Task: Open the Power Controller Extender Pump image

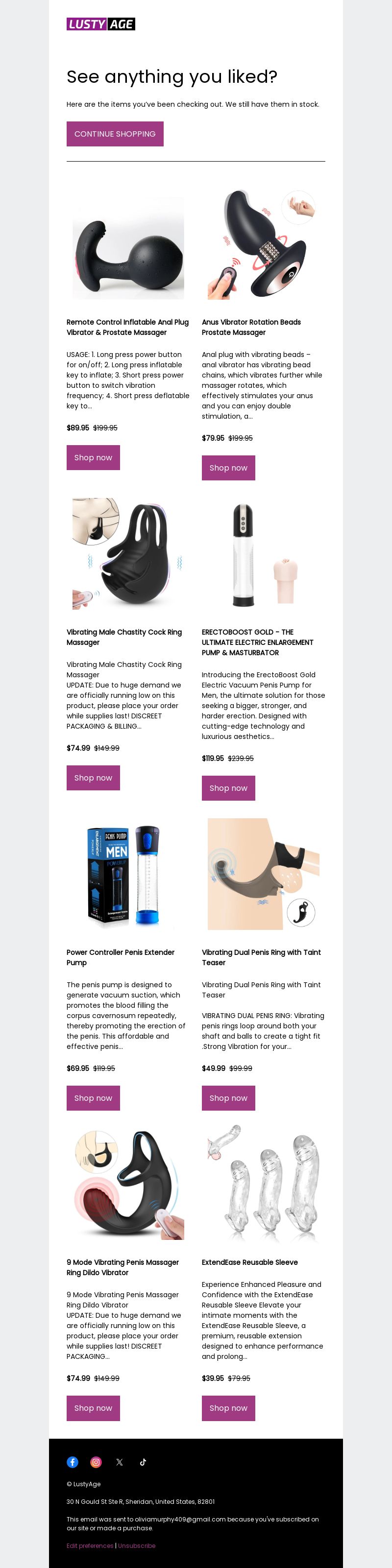Action: pos(128,874)
